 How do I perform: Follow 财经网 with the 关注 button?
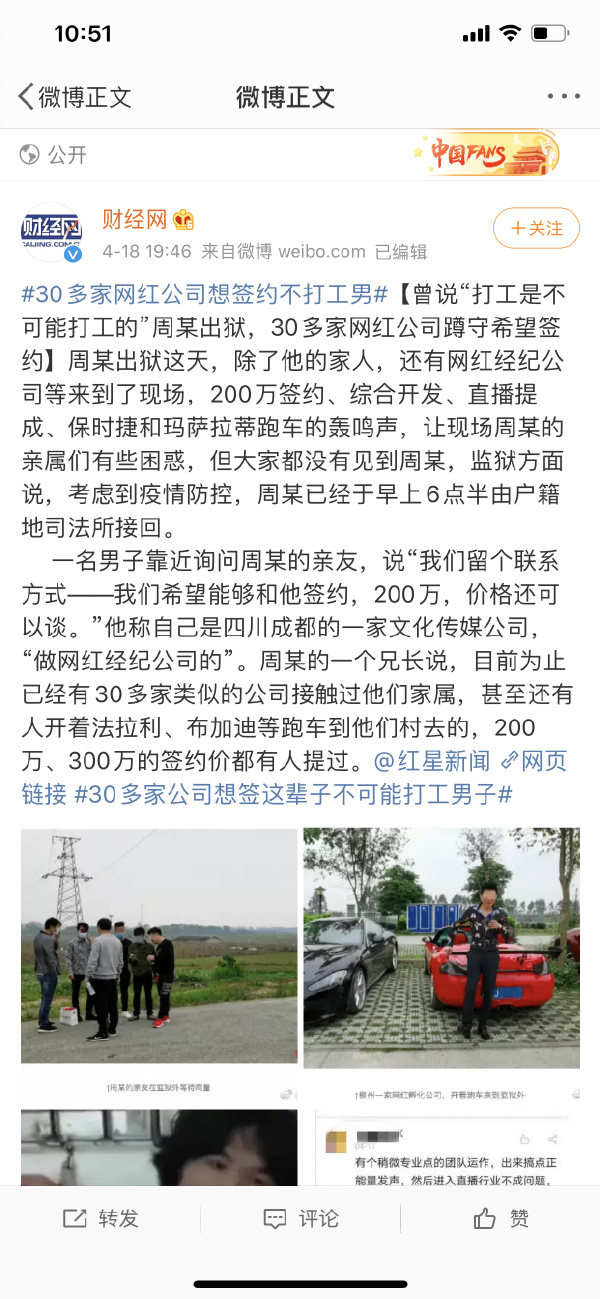pyautogui.click(x=537, y=229)
